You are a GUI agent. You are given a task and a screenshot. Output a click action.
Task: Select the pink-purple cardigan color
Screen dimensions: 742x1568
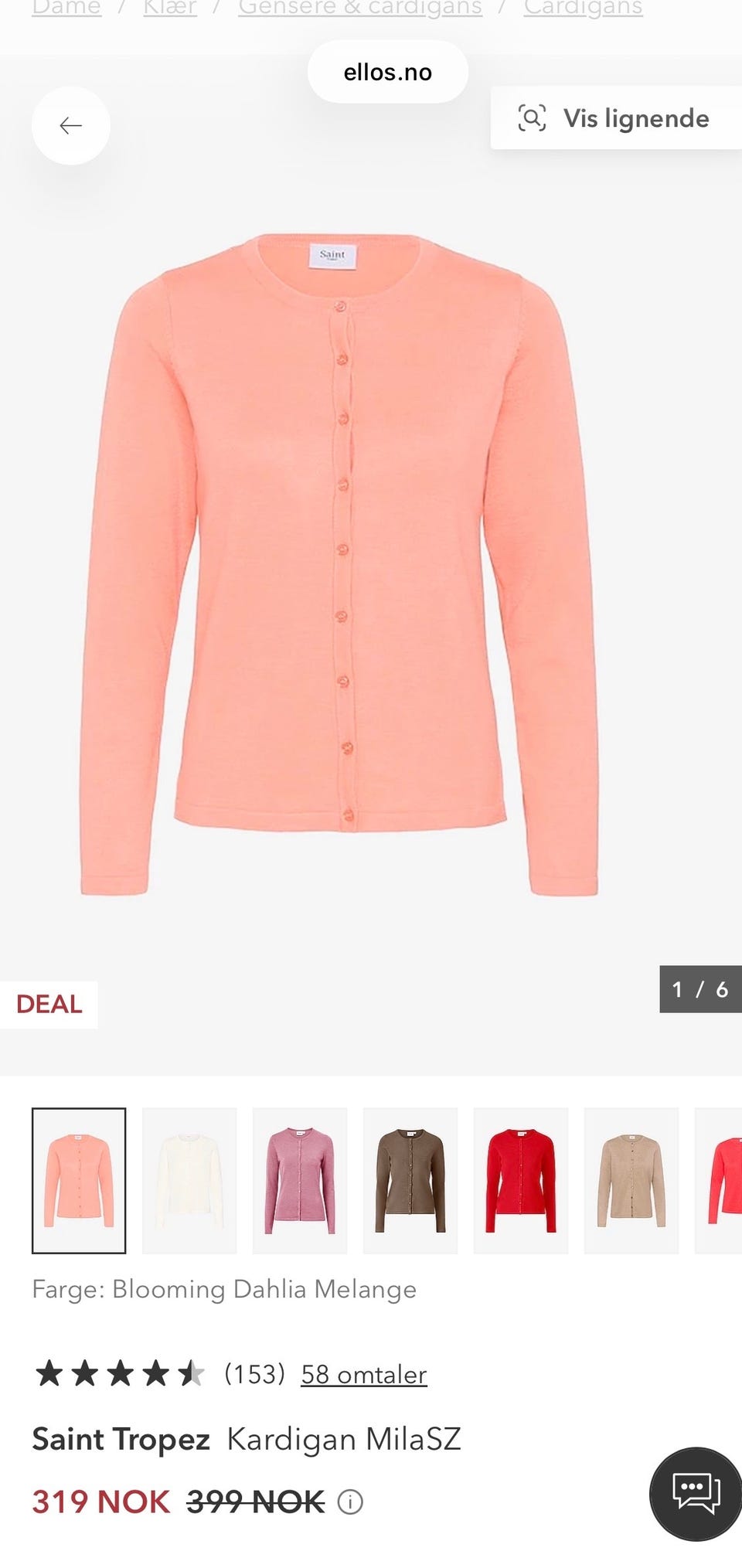[x=300, y=1180]
